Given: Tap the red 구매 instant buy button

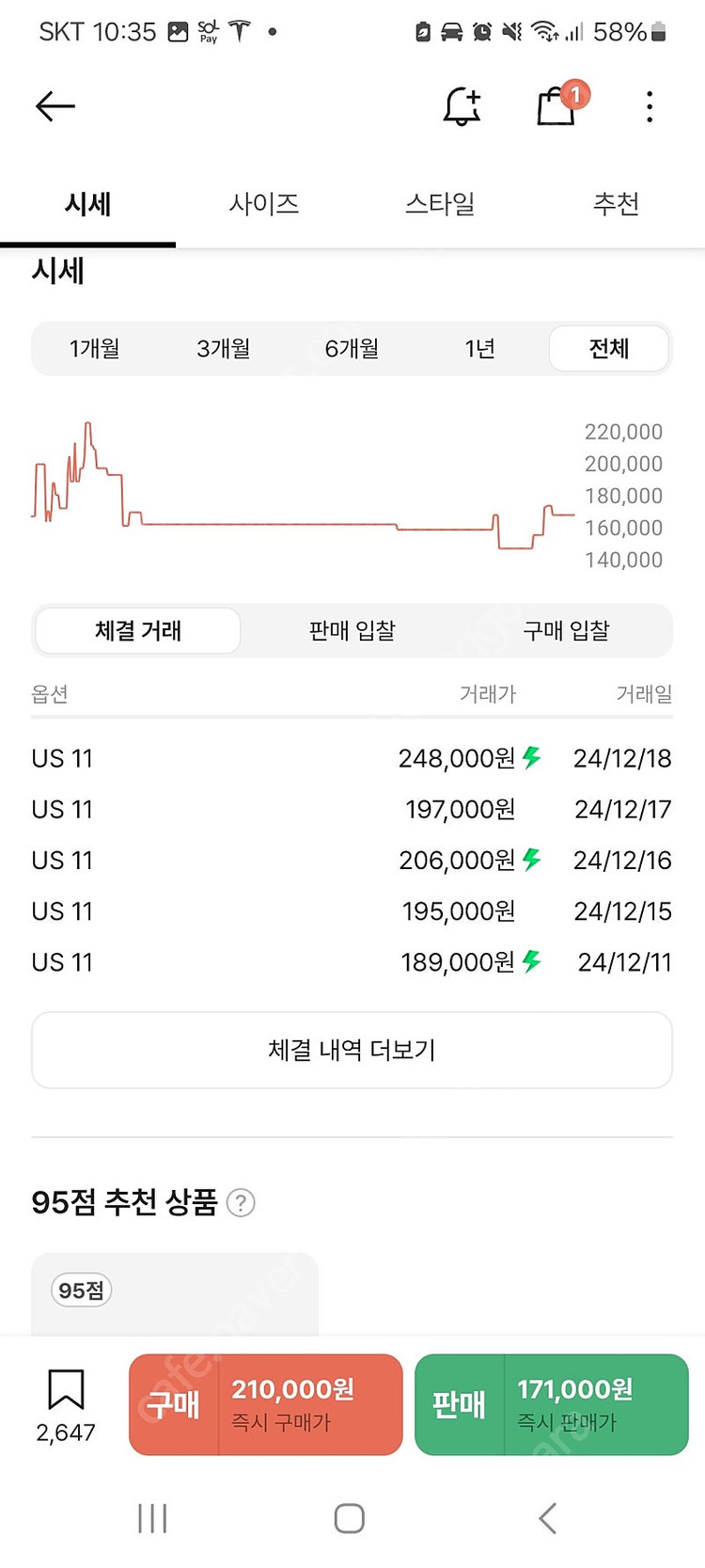Looking at the screenshot, I should [x=265, y=1404].
